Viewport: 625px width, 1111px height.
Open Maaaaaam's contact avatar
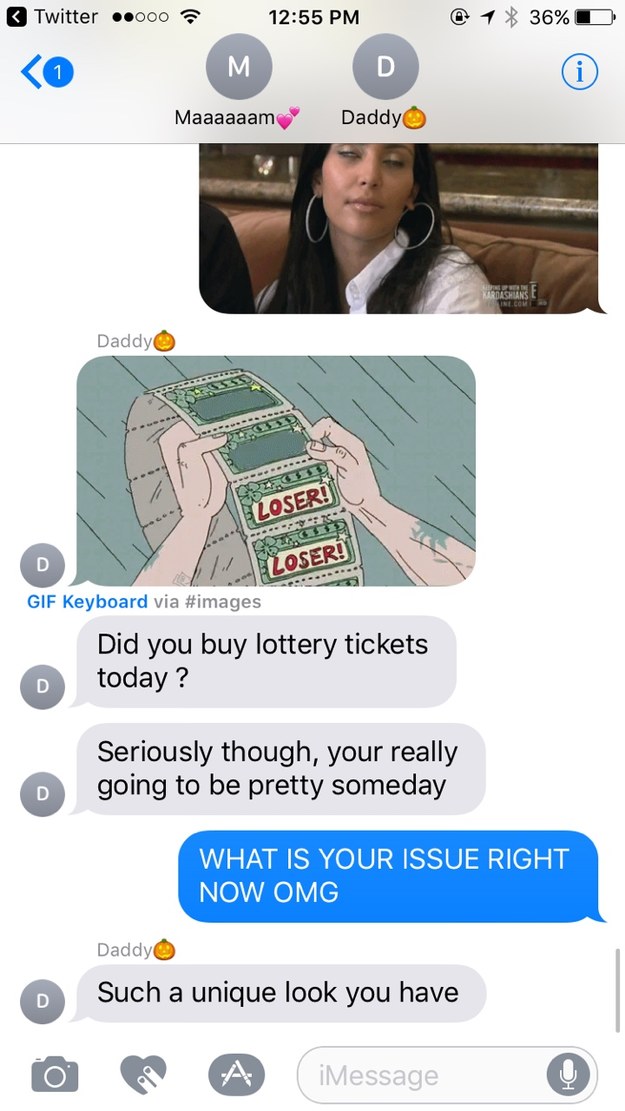tap(237, 67)
